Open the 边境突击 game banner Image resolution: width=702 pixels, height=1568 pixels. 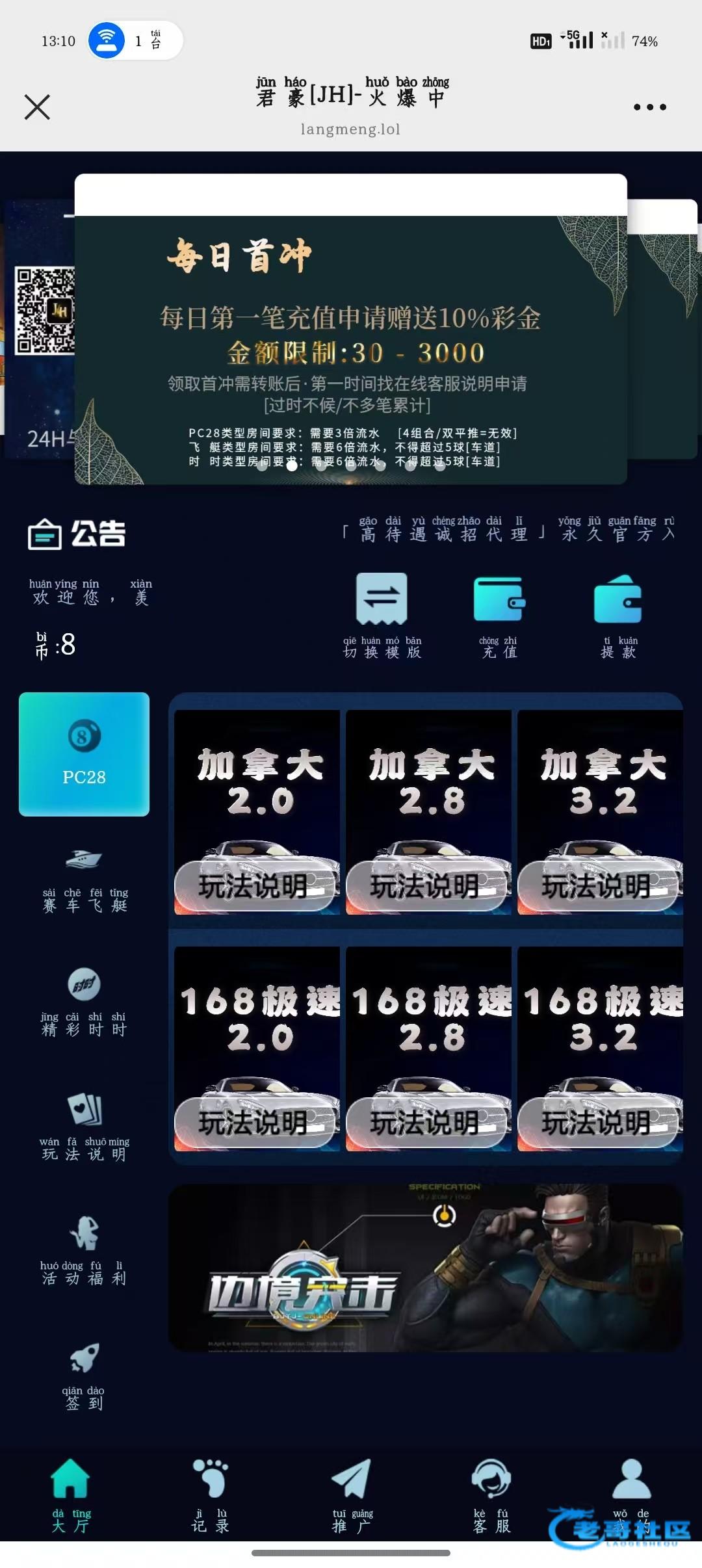(x=426, y=1268)
